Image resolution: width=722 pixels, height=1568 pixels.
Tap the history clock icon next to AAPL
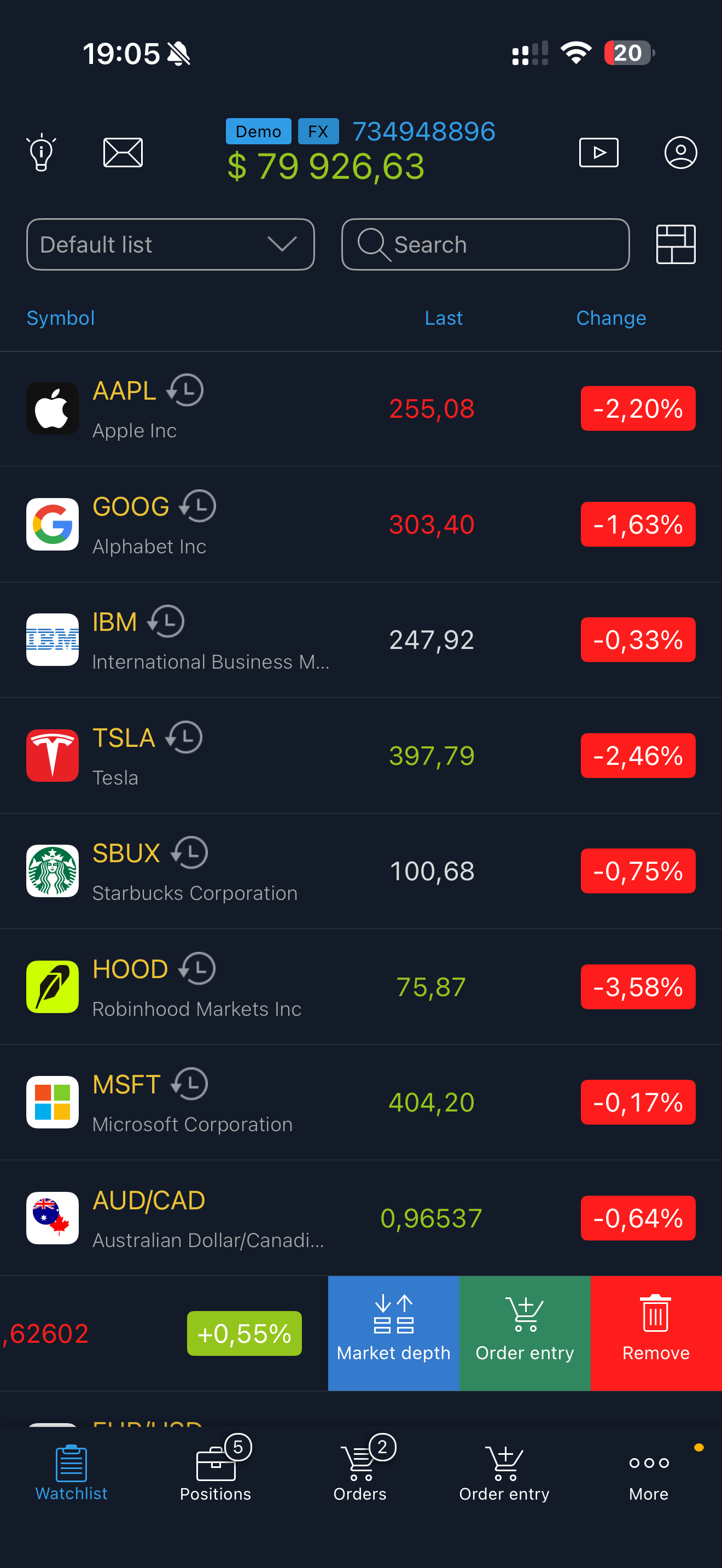tap(185, 390)
